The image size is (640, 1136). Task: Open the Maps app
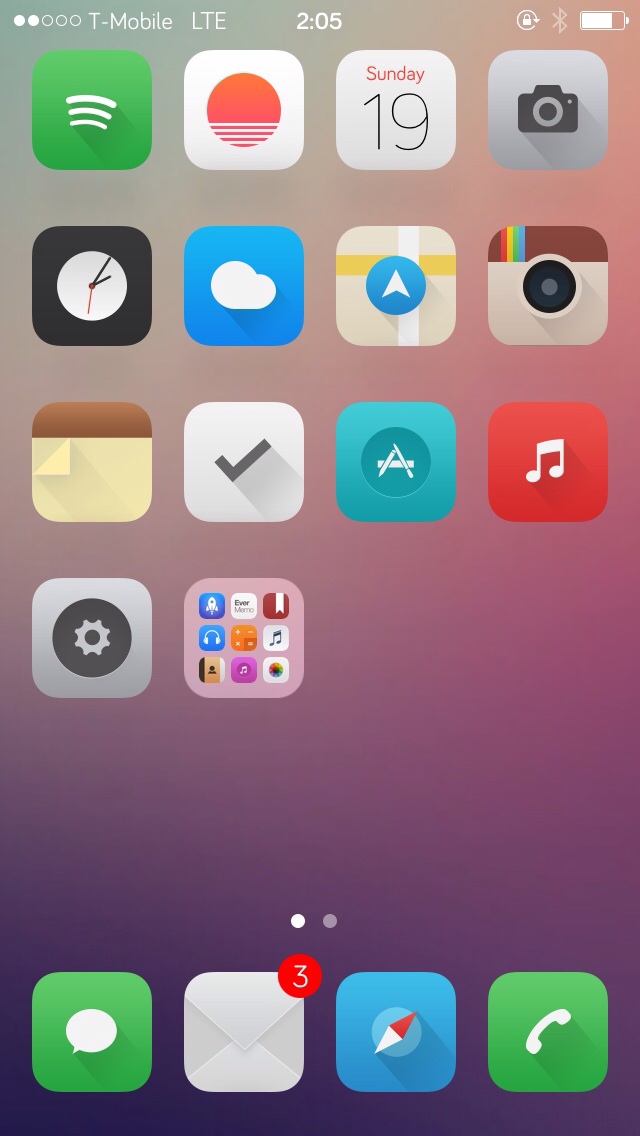pos(396,285)
